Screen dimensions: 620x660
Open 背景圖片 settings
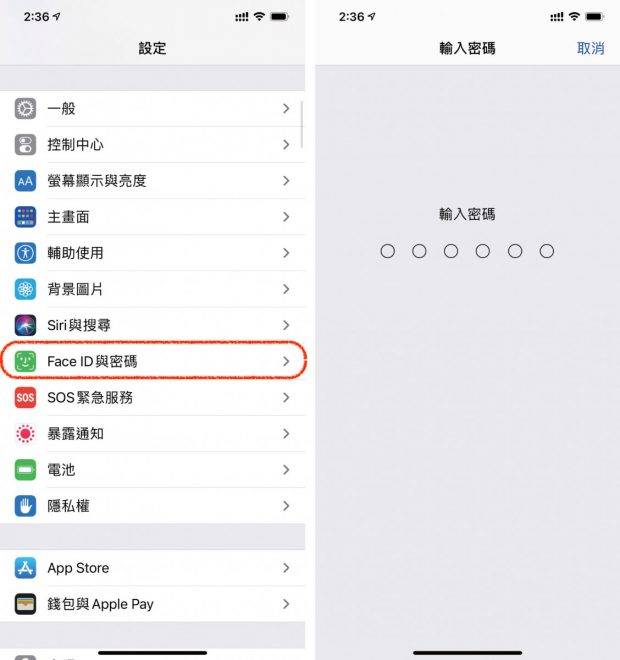[150, 289]
